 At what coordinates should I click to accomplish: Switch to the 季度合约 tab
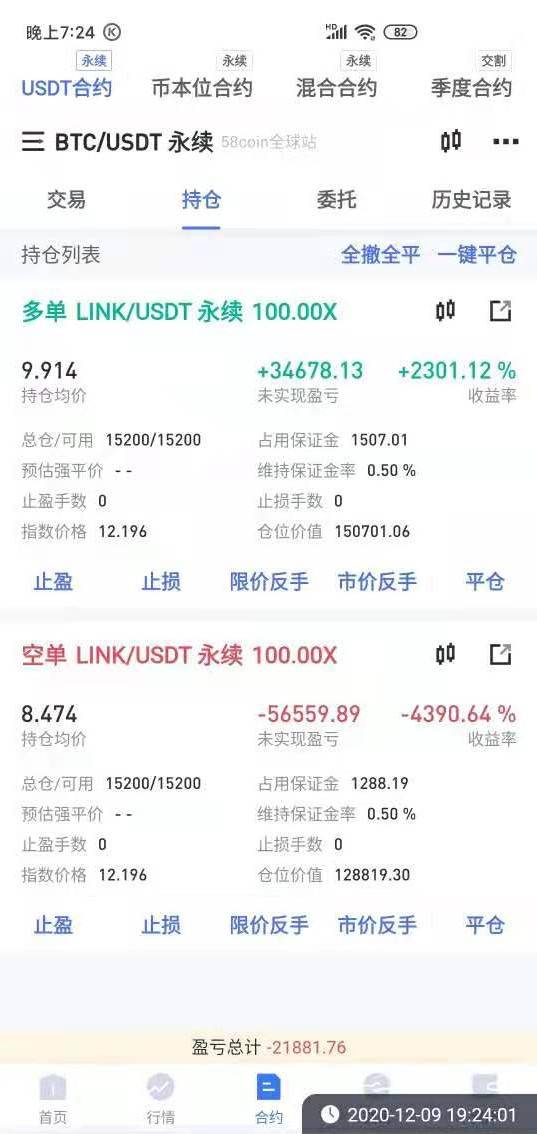point(471,88)
